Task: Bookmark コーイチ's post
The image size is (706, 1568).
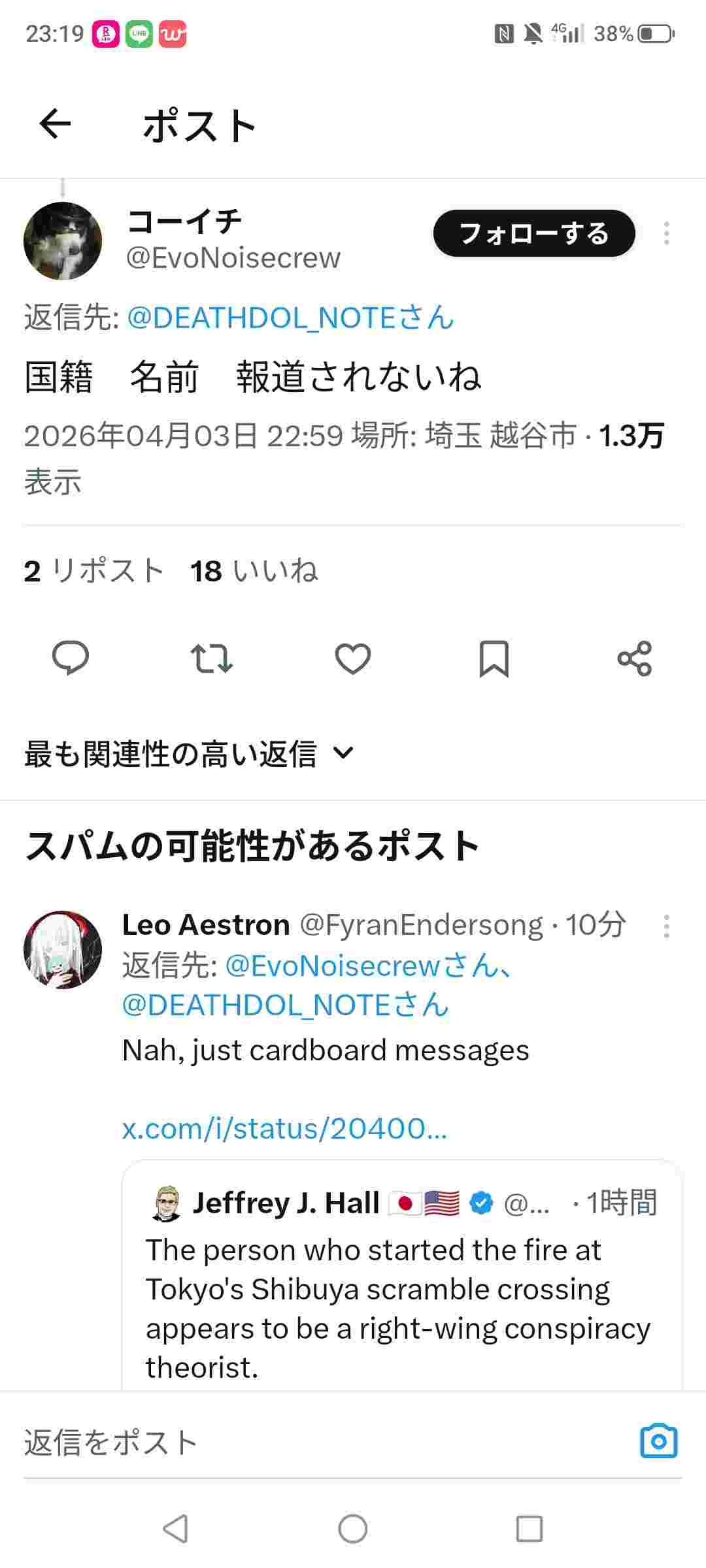Action: [x=494, y=658]
